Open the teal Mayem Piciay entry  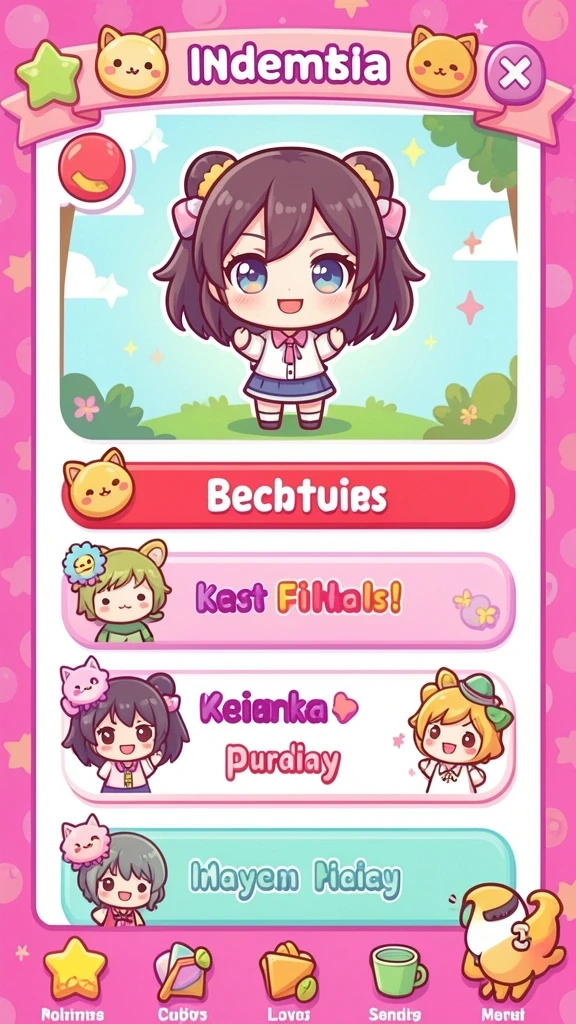pyautogui.click(x=288, y=876)
